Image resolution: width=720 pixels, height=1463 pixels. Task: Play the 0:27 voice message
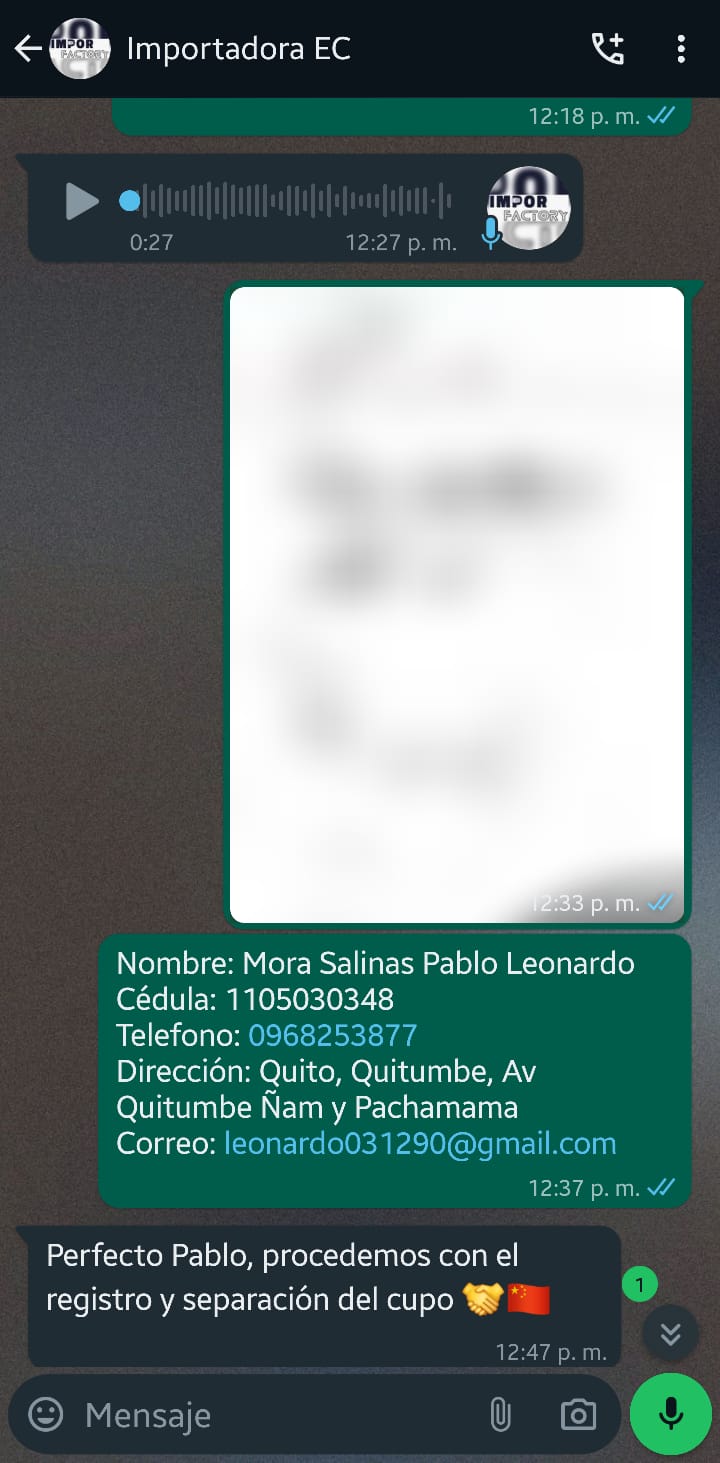pos(82,201)
